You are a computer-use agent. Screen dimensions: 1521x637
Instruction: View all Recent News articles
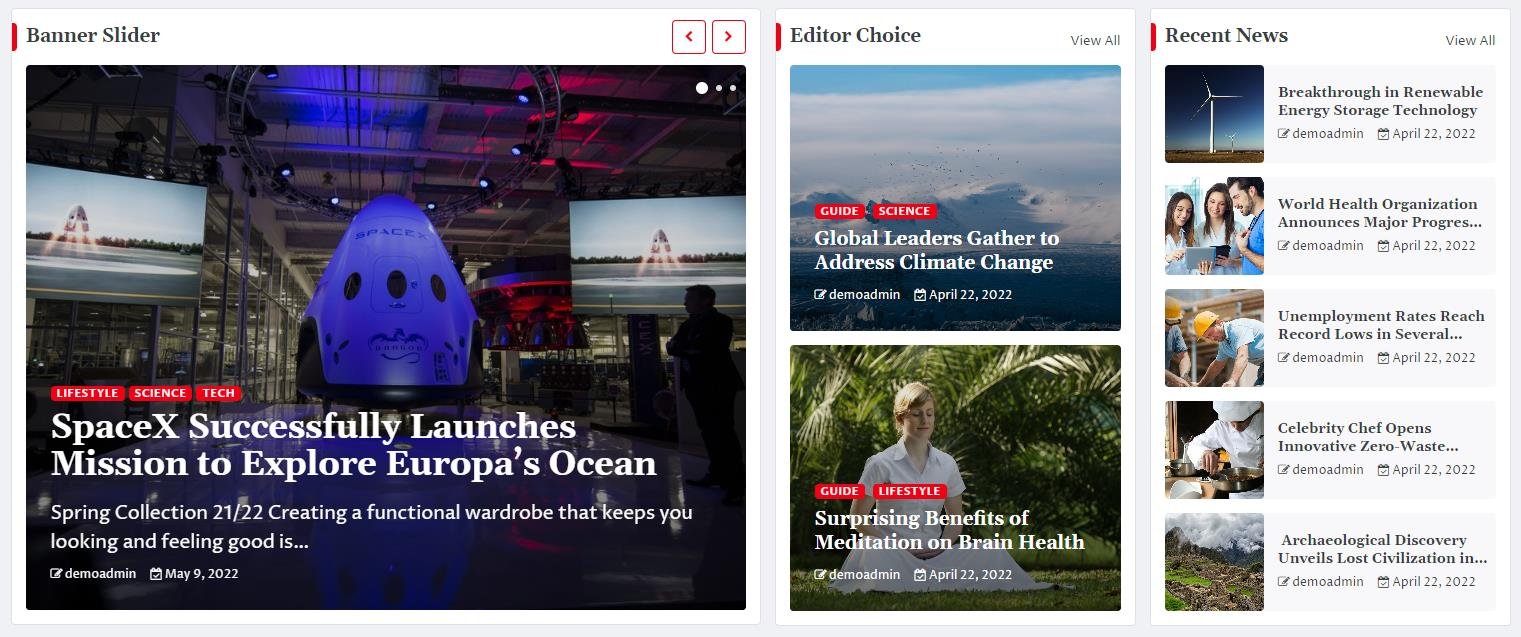[1469, 41]
